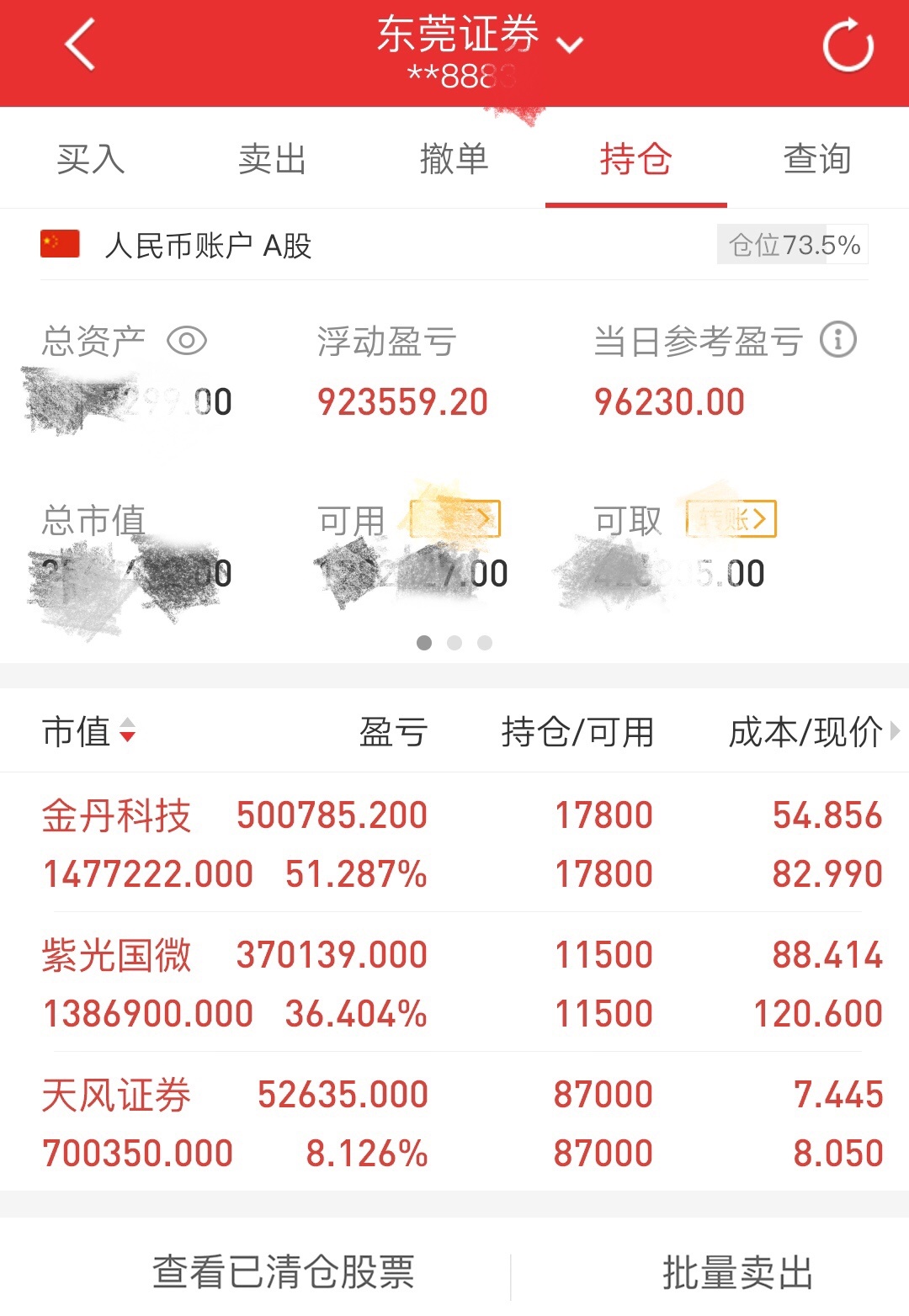Open the 当日参考盈亏 info tooltip

coord(838,341)
